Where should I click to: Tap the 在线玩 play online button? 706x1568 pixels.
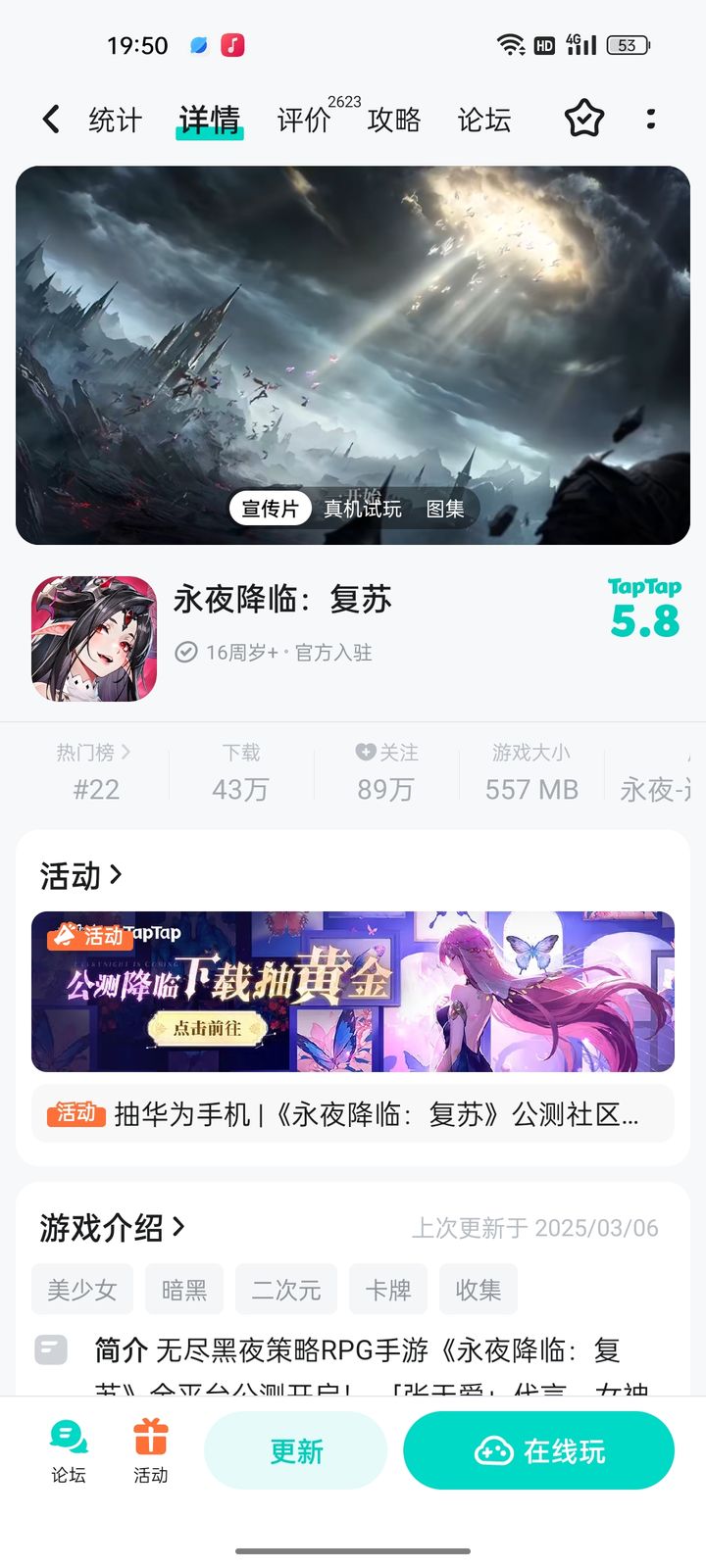click(x=538, y=1450)
